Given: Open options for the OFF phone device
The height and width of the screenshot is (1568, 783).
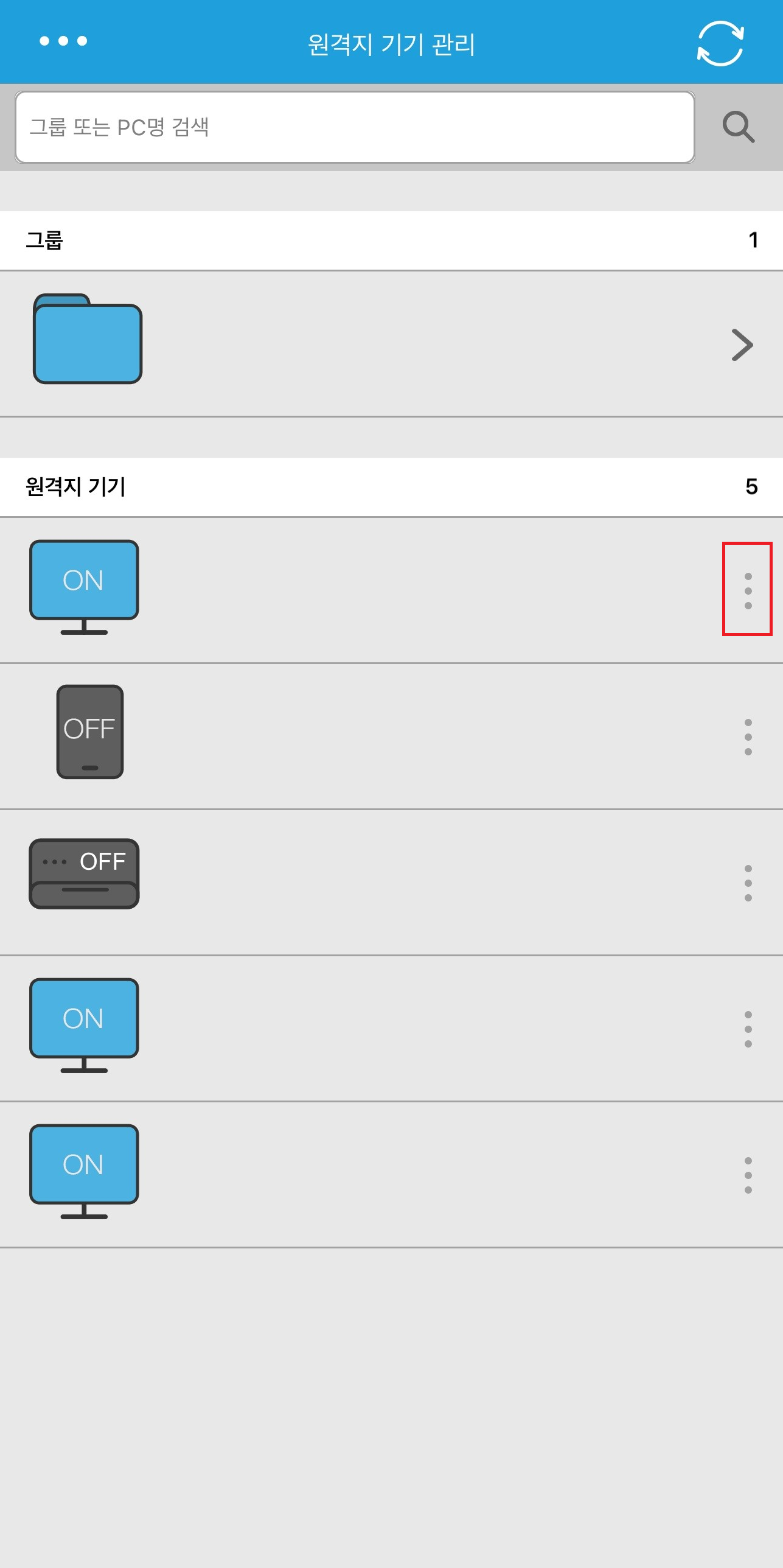Looking at the screenshot, I should coord(748,737).
